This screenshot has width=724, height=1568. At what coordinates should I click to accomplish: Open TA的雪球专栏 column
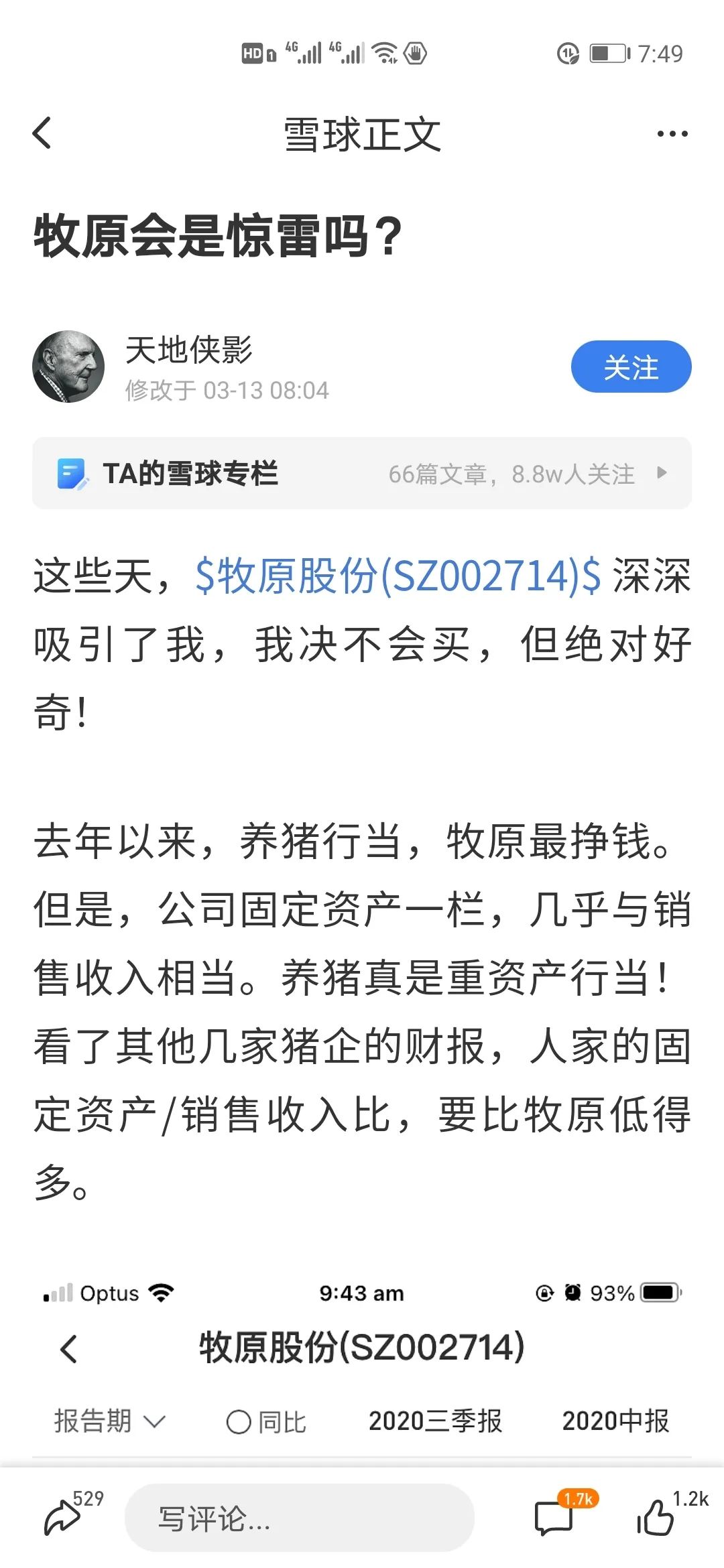coord(362,474)
